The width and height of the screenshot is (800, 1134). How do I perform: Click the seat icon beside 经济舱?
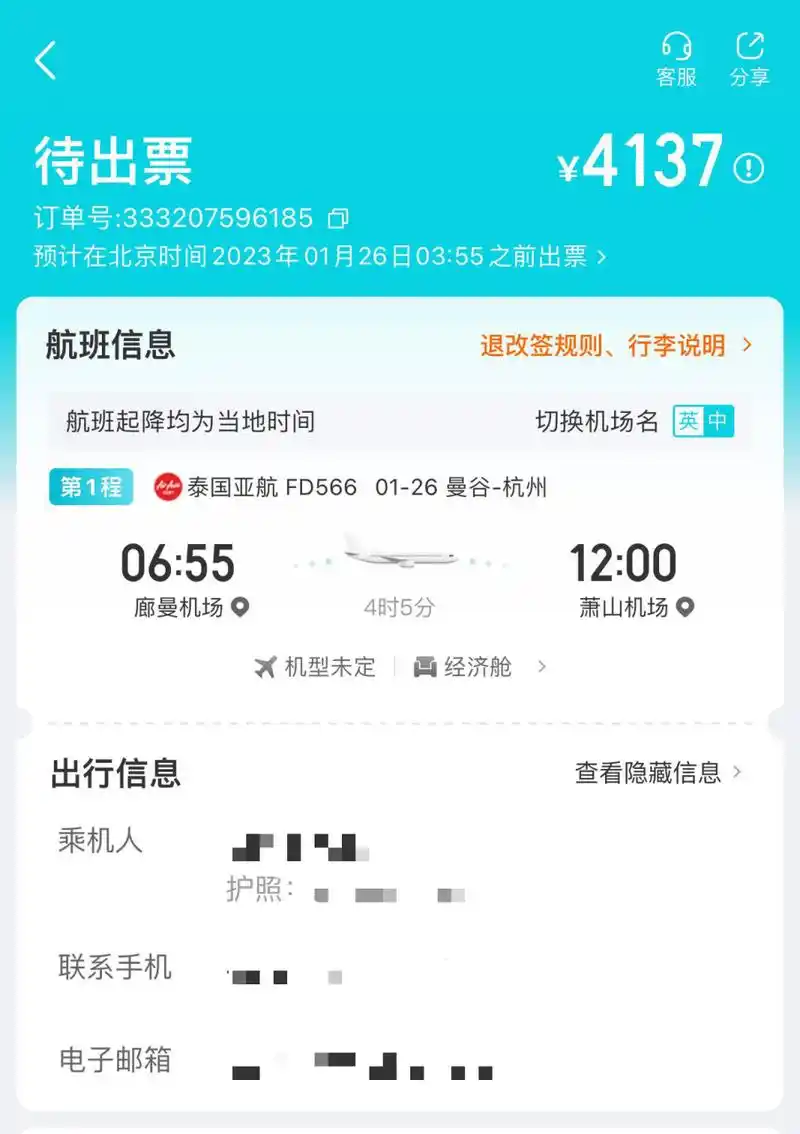[425, 667]
